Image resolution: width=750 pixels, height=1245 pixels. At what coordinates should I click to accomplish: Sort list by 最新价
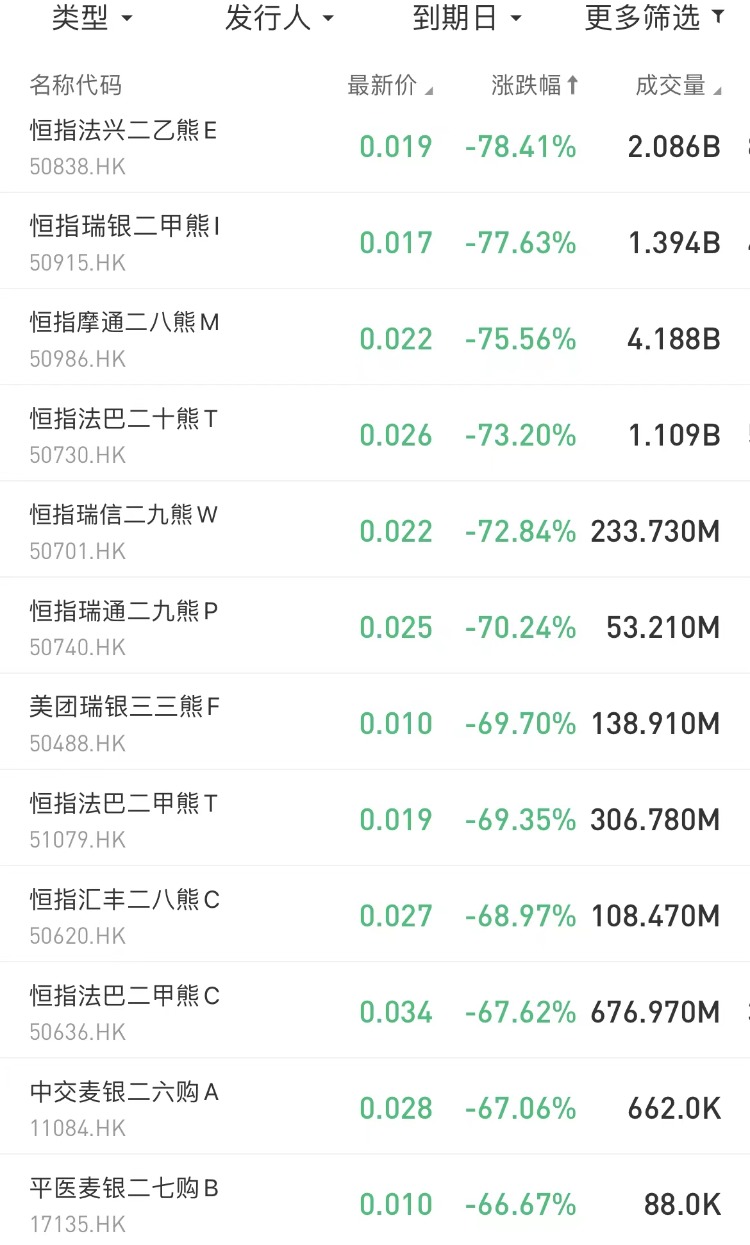[390, 86]
